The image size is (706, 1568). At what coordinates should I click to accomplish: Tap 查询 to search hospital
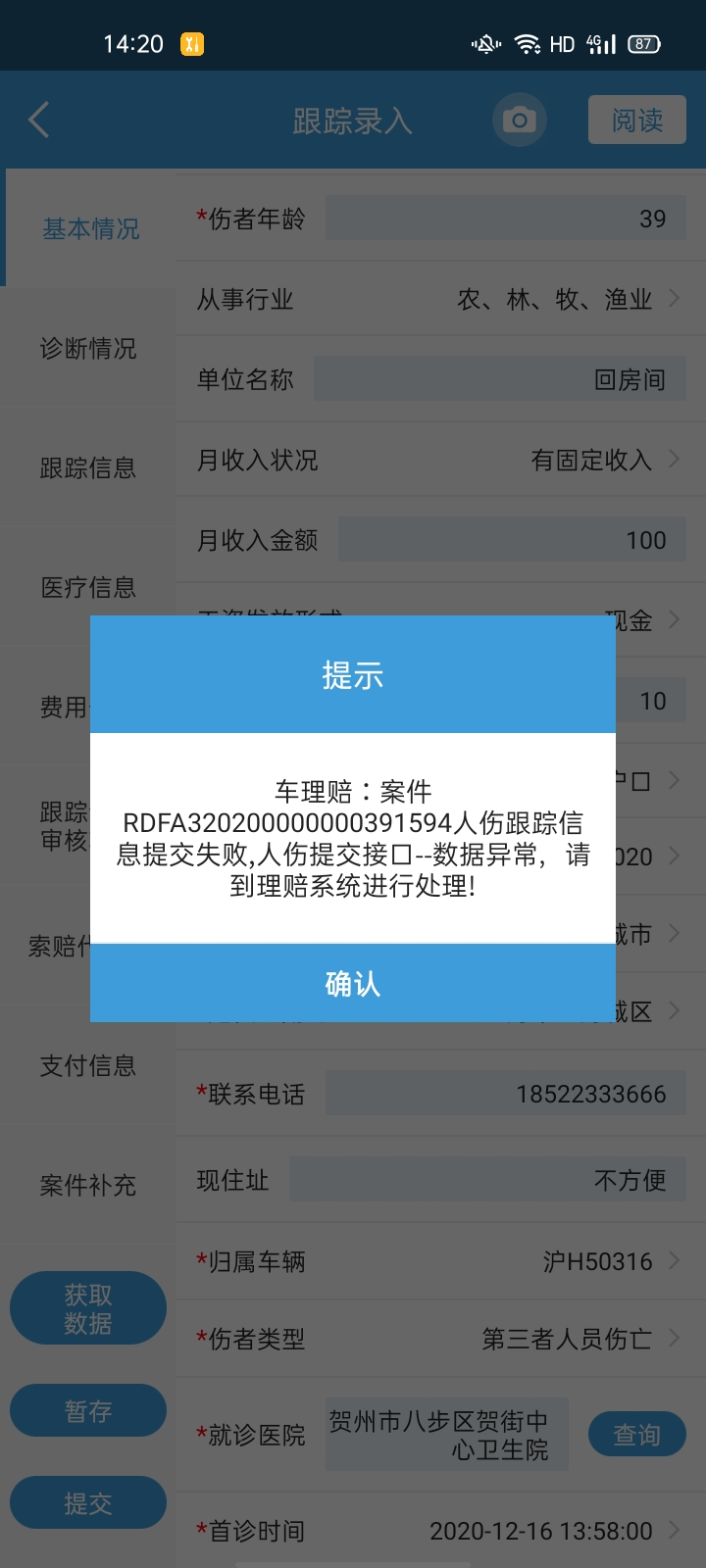[636, 1435]
